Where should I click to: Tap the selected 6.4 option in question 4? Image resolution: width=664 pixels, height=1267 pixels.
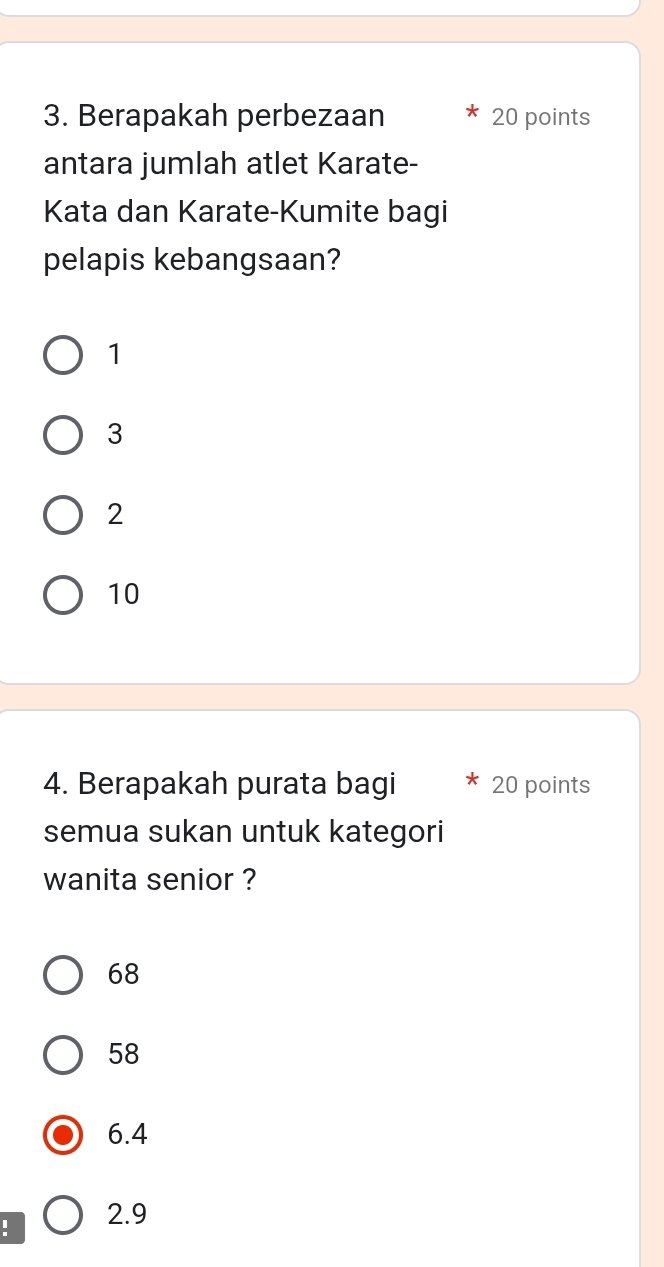(x=64, y=1134)
